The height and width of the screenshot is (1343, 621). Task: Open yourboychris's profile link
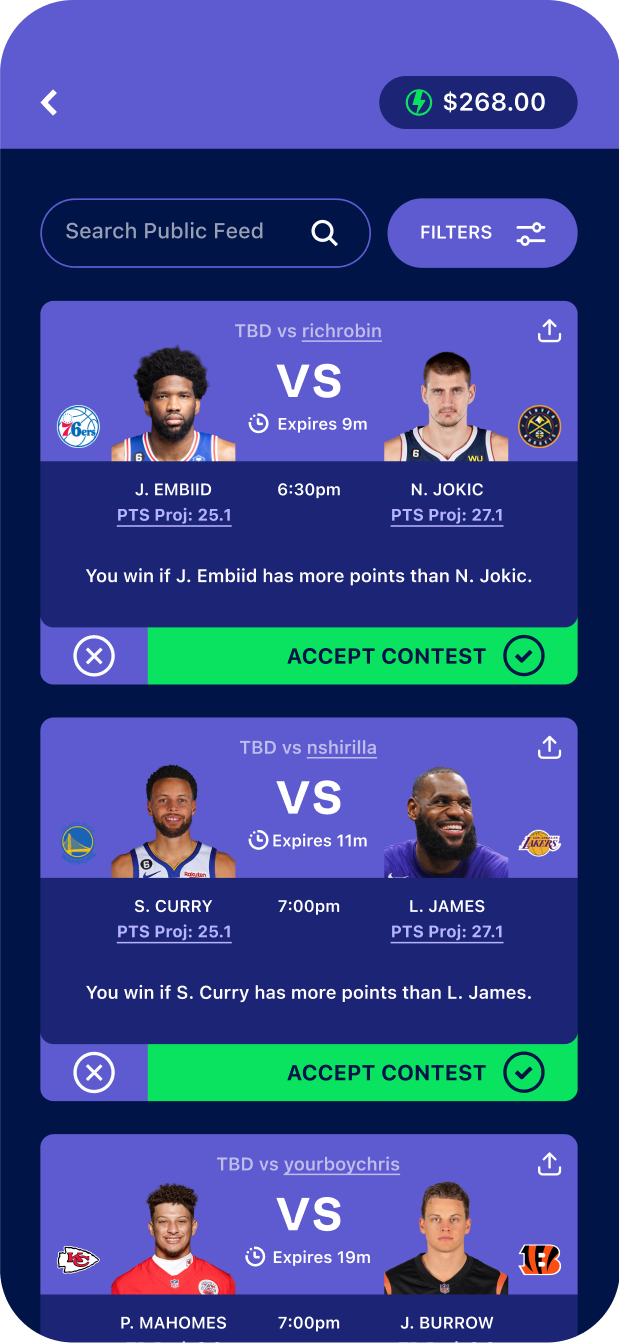click(x=341, y=1165)
